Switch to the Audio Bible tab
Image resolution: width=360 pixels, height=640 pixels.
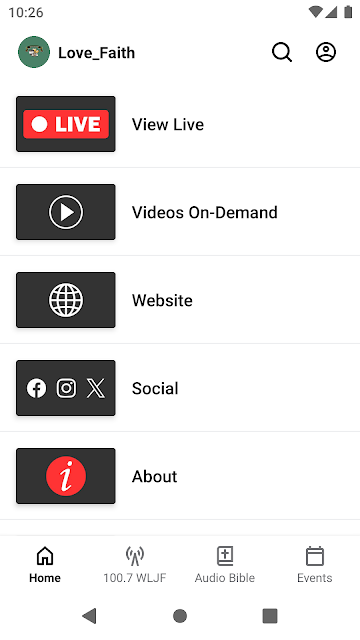tap(225, 565)
